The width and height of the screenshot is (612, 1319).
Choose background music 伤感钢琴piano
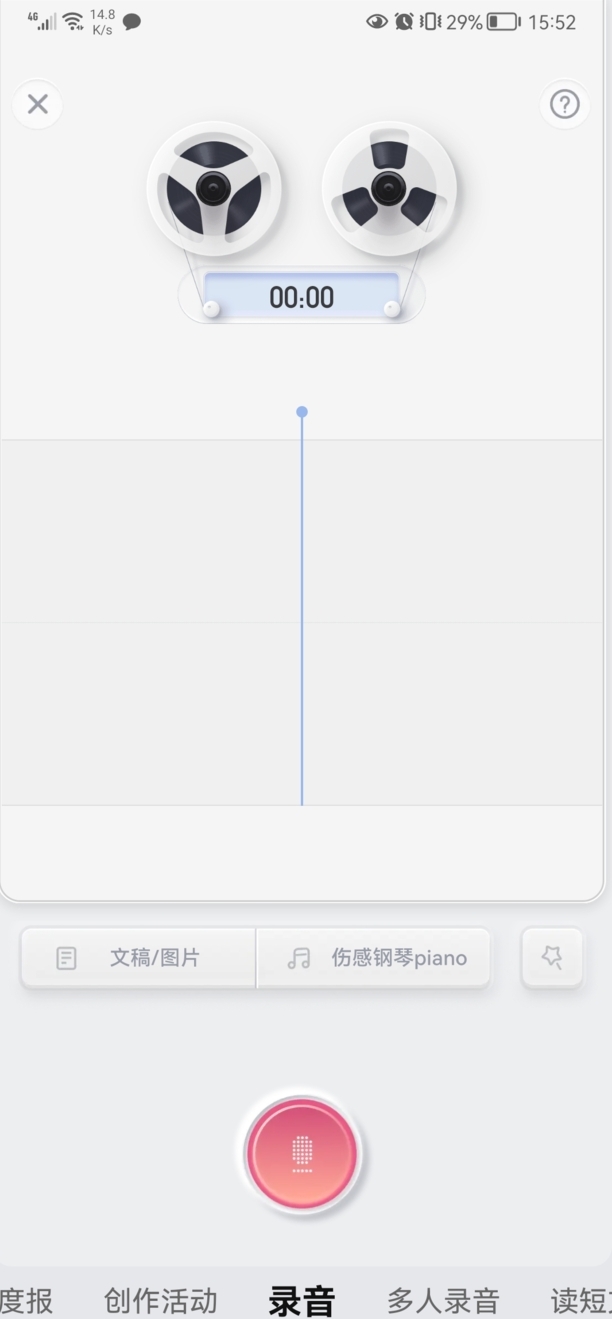[x=374, y=958]
